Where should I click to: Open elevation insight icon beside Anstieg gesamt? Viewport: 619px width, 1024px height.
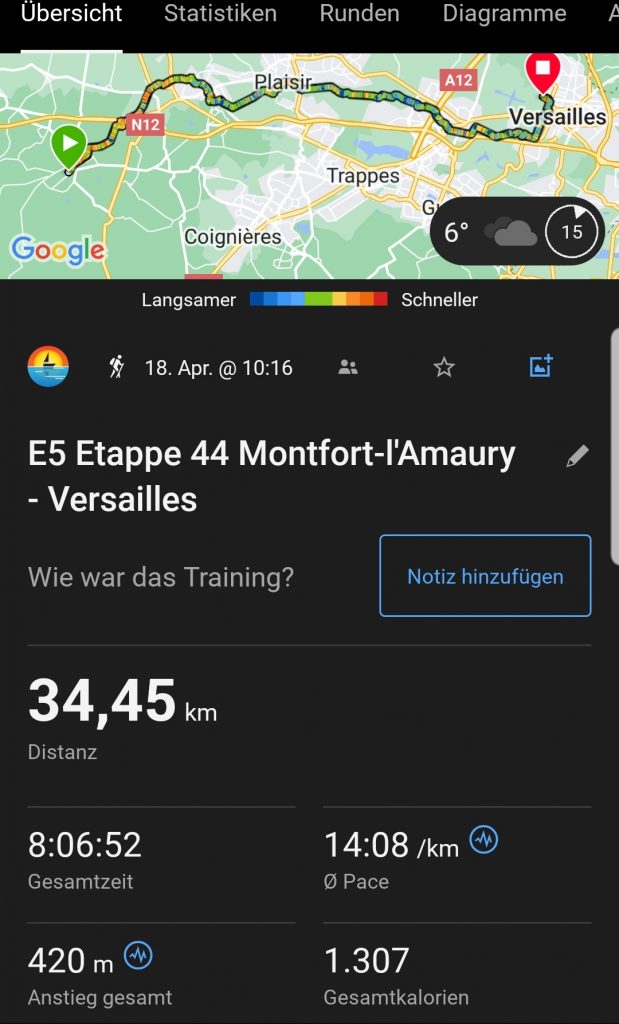[x=138, y=957]
